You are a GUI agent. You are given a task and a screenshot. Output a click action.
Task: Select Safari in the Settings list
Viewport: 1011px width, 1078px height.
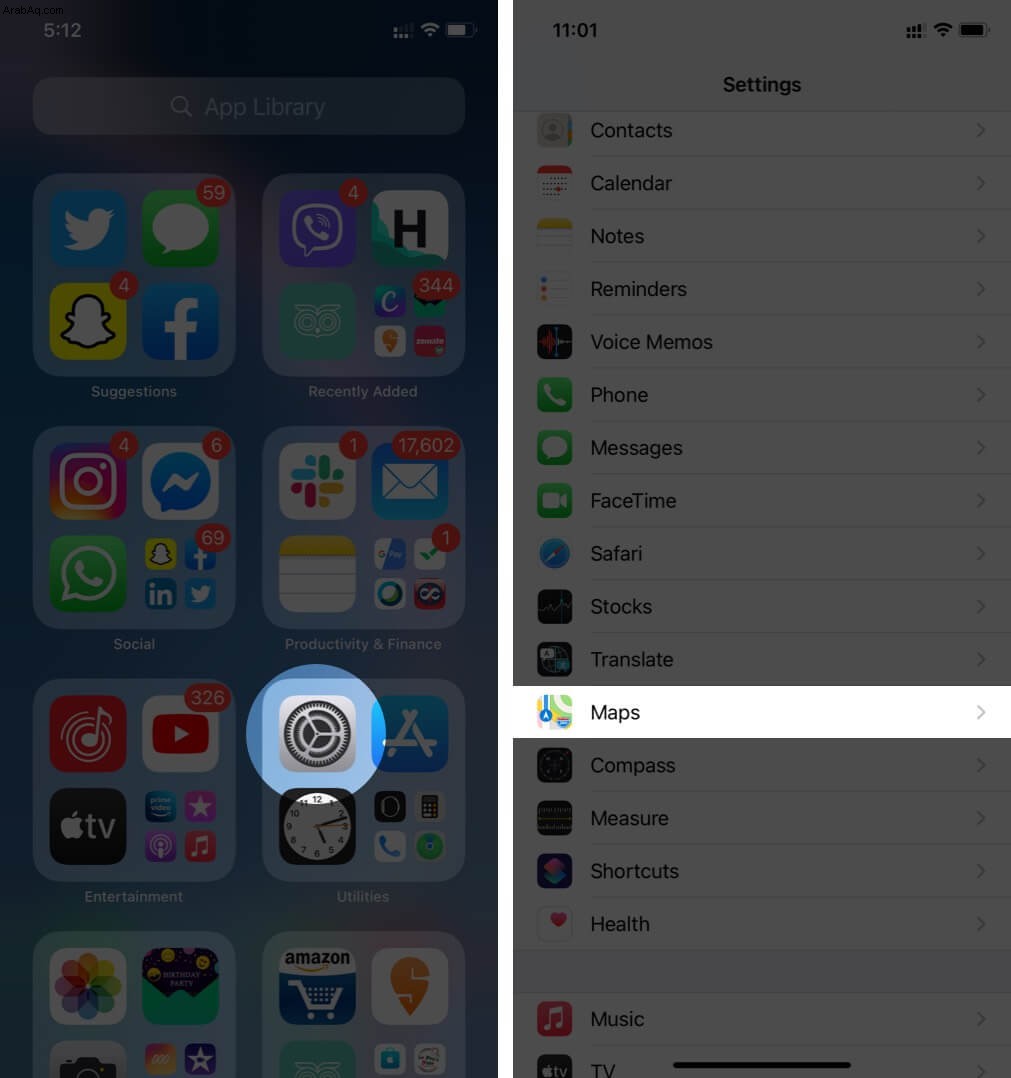761,554
